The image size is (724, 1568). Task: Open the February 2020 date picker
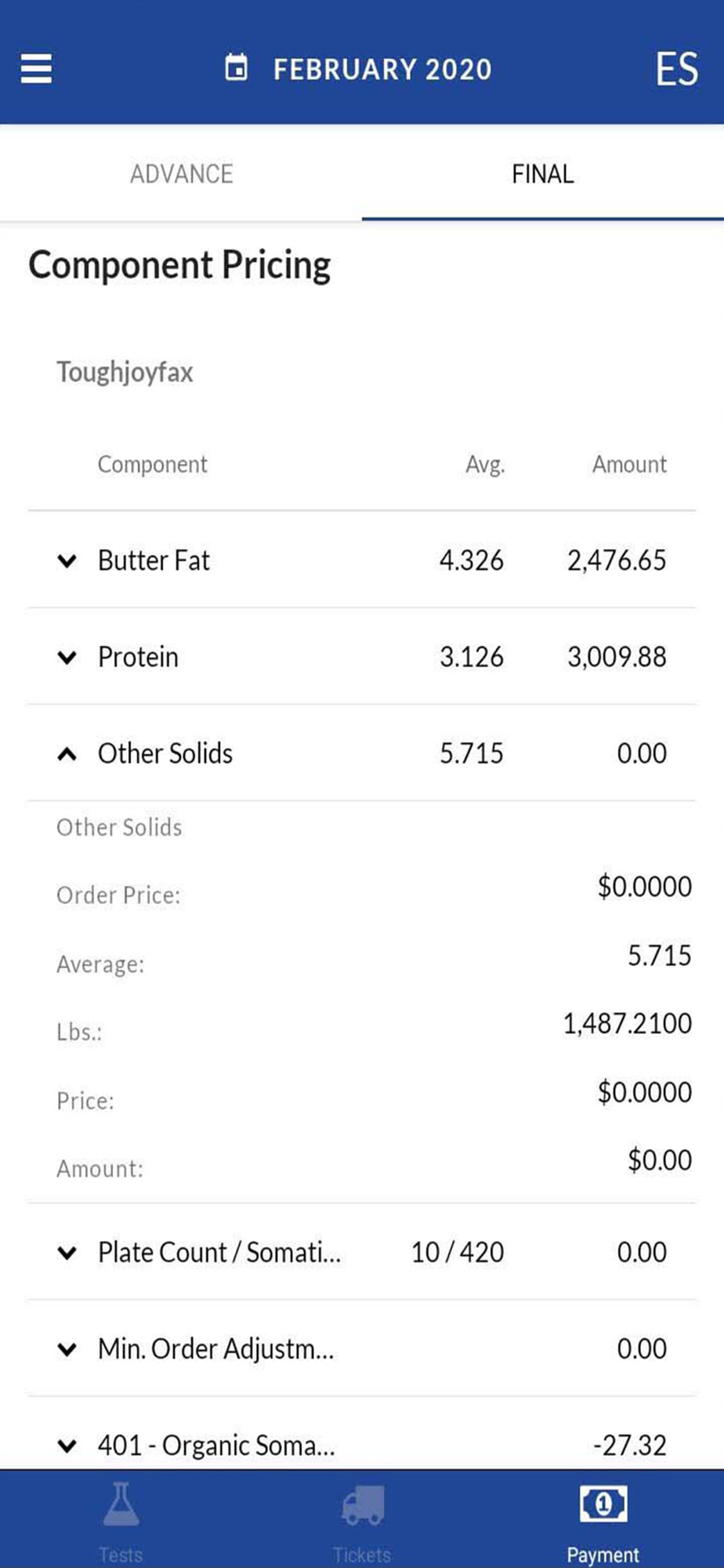click(x=359, y=69)
